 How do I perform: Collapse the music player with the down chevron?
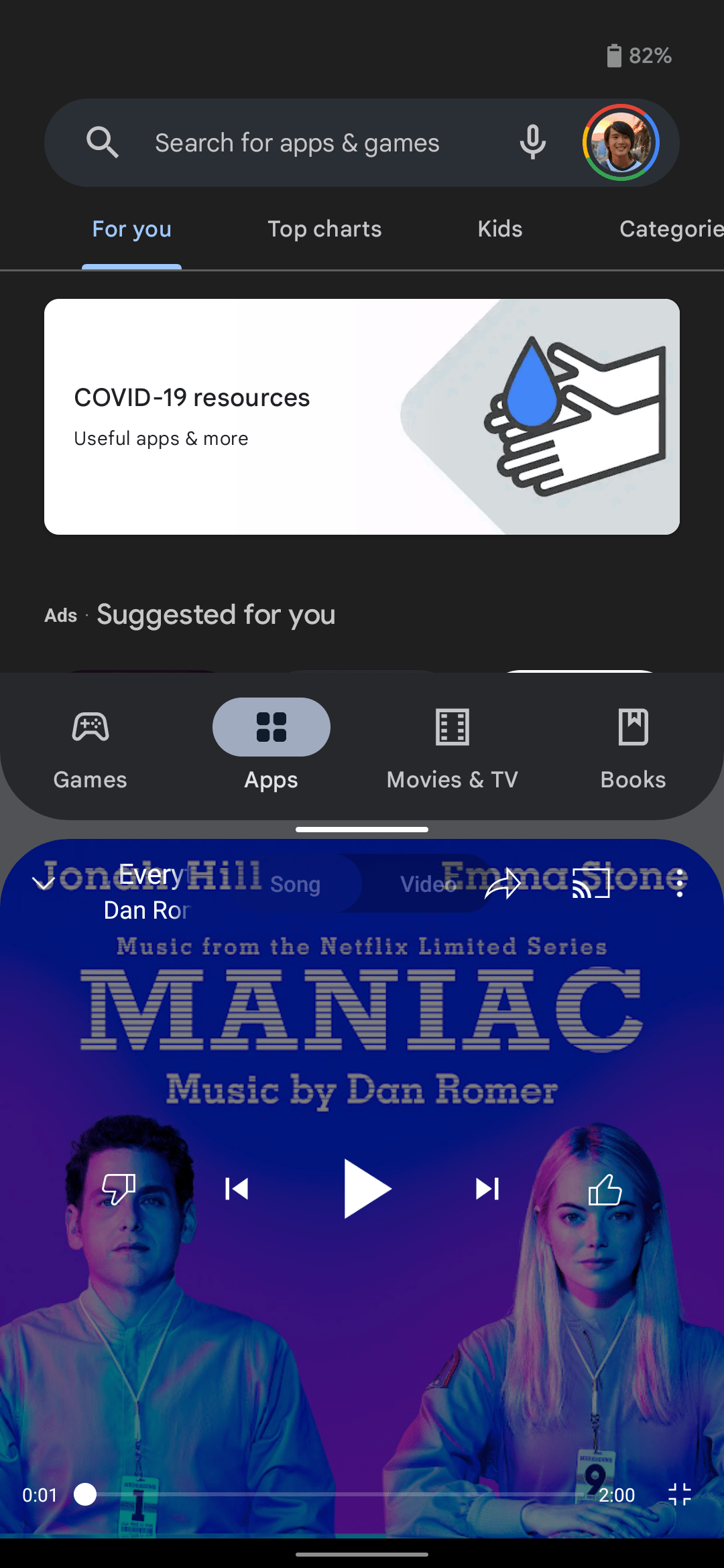tap(44, 883)
